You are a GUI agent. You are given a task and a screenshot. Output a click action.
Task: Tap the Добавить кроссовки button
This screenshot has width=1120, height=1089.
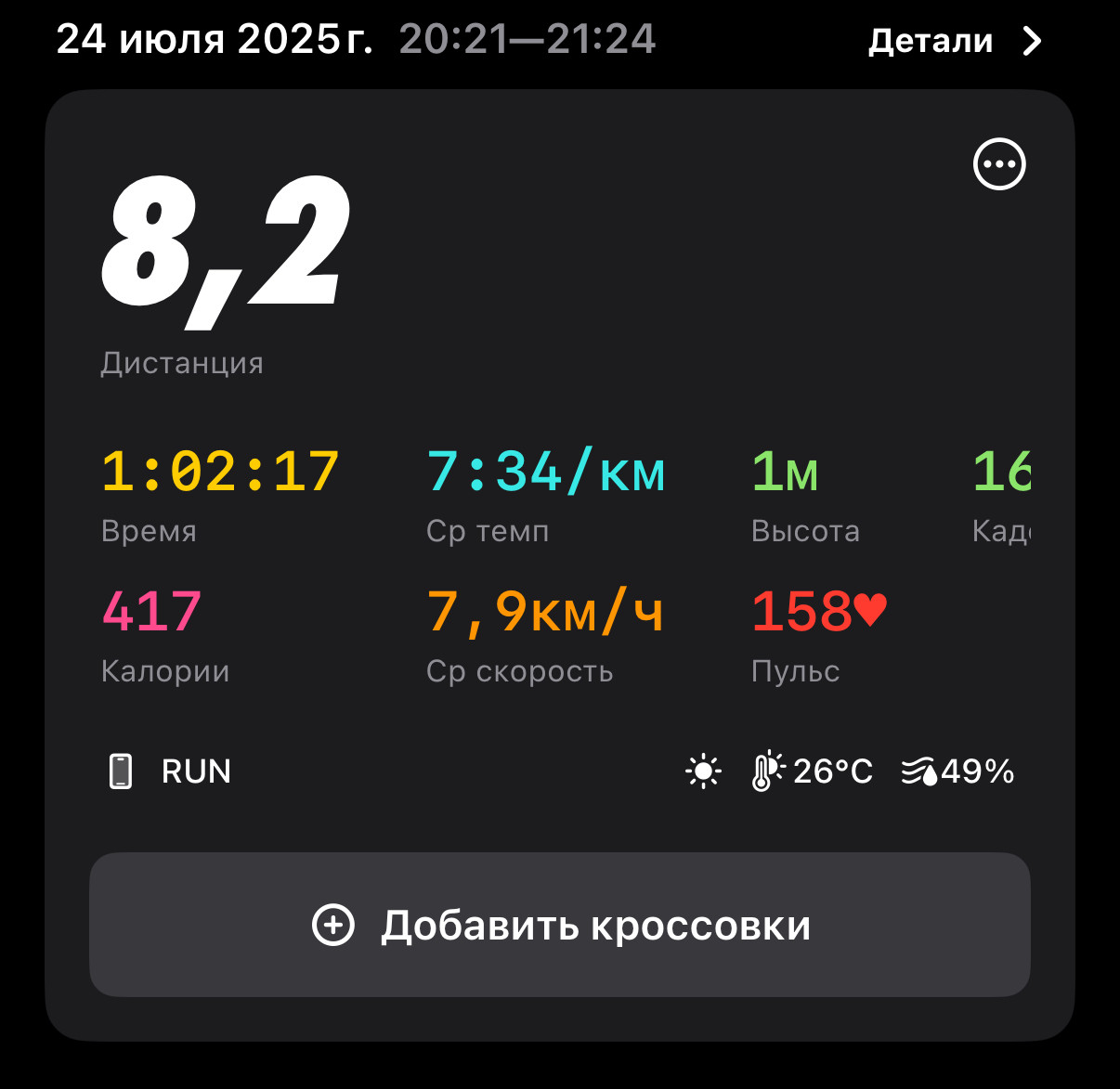560,925
